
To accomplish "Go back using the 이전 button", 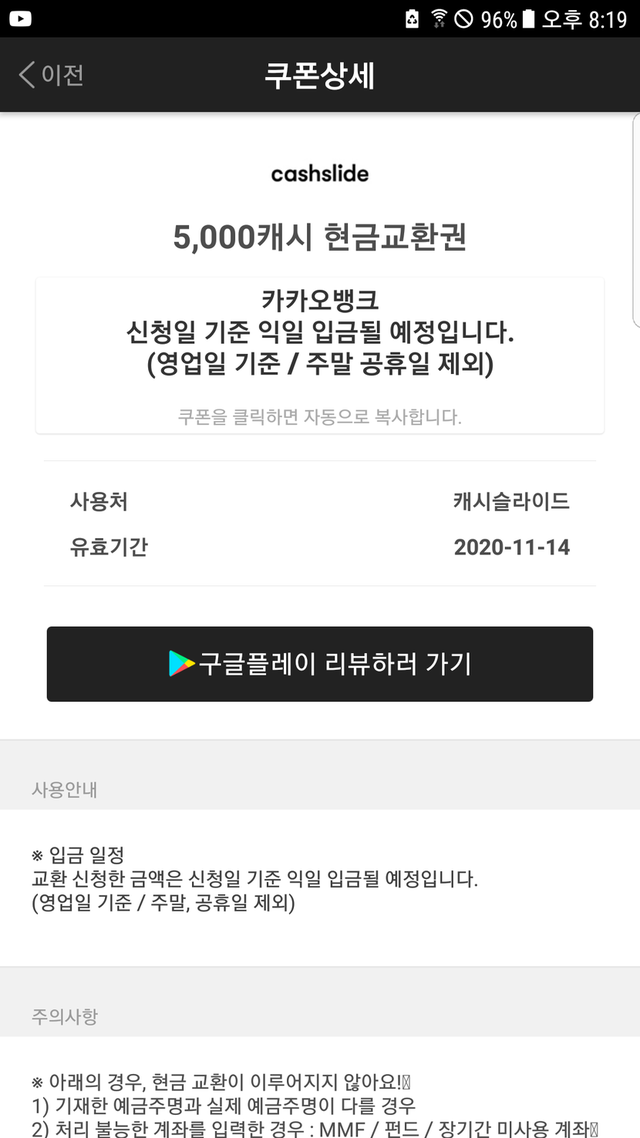I will coord(52,75).
